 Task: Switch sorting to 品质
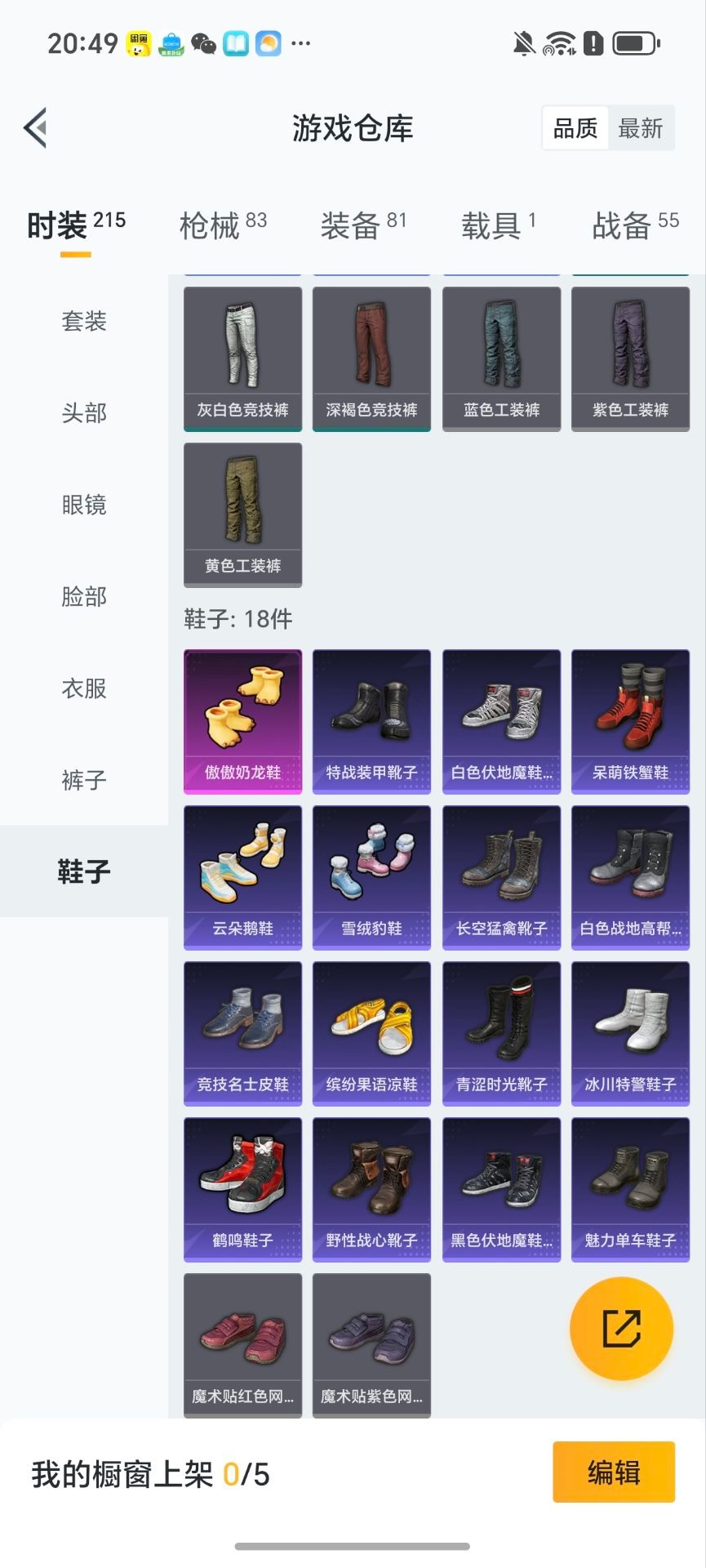(574, 128)
